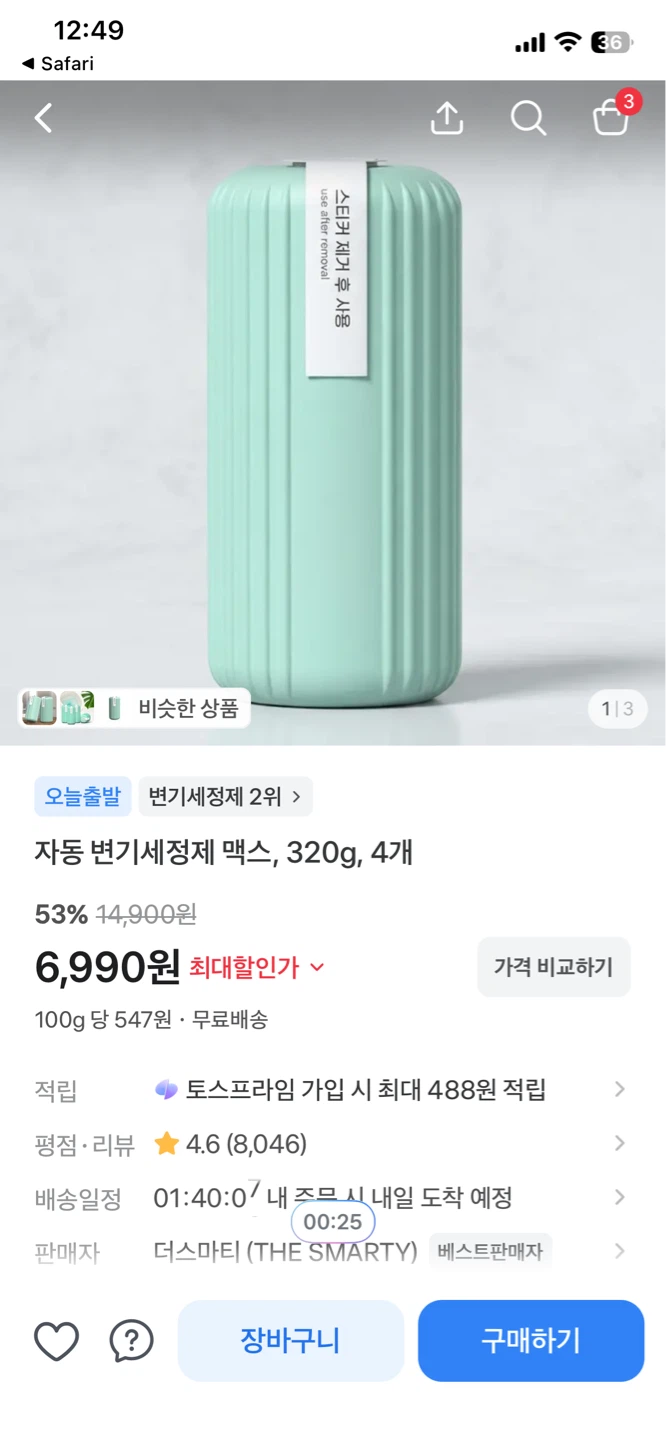Buy now with 구매하기 button

[x=531, y=1341]
